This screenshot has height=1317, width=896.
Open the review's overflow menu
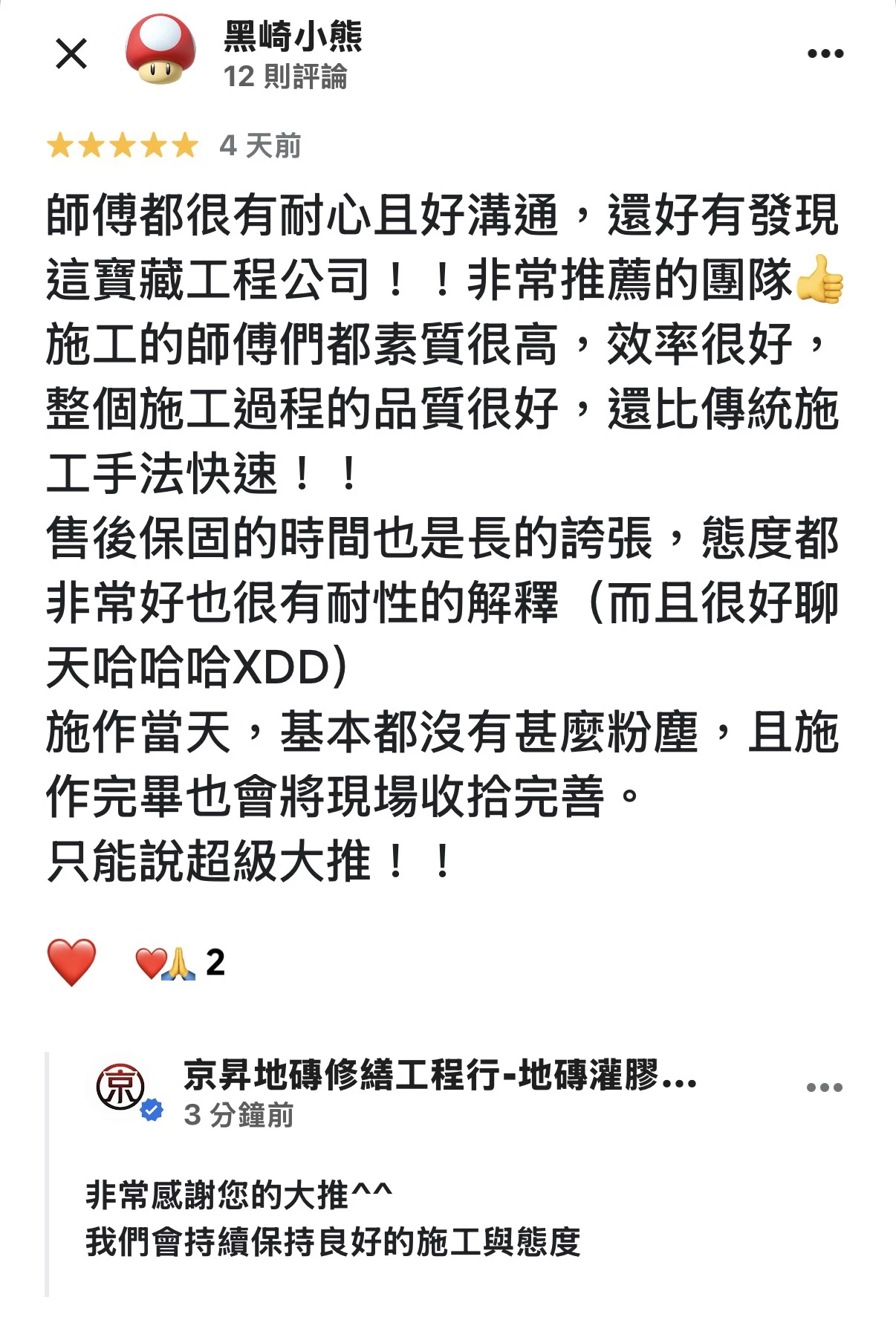(825, 53)
